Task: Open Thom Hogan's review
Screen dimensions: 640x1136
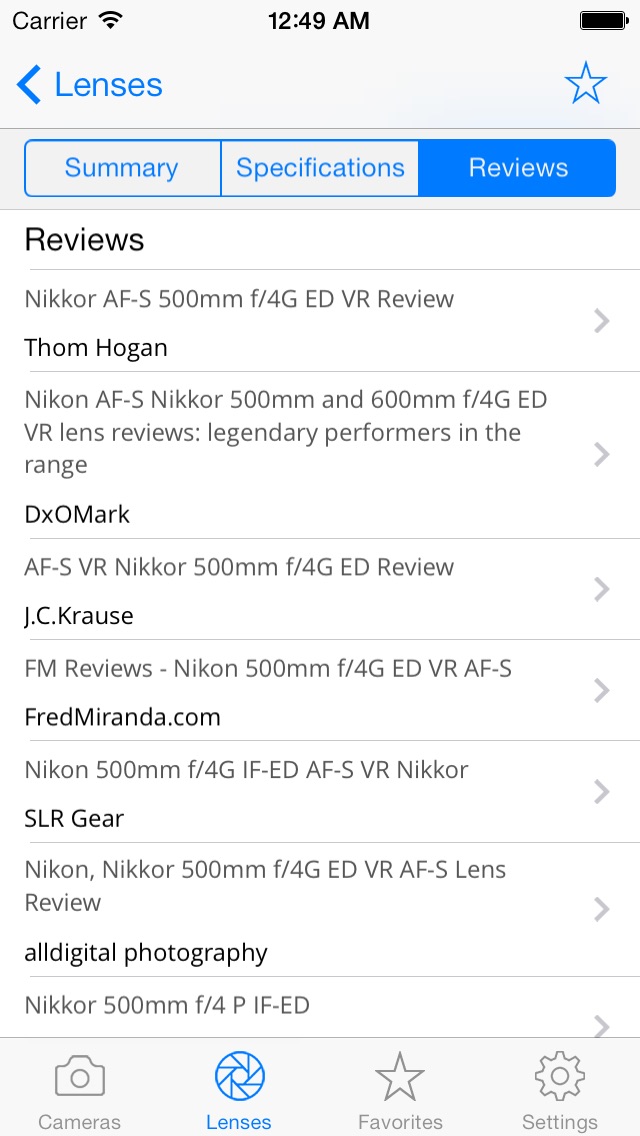Action: 320,321
